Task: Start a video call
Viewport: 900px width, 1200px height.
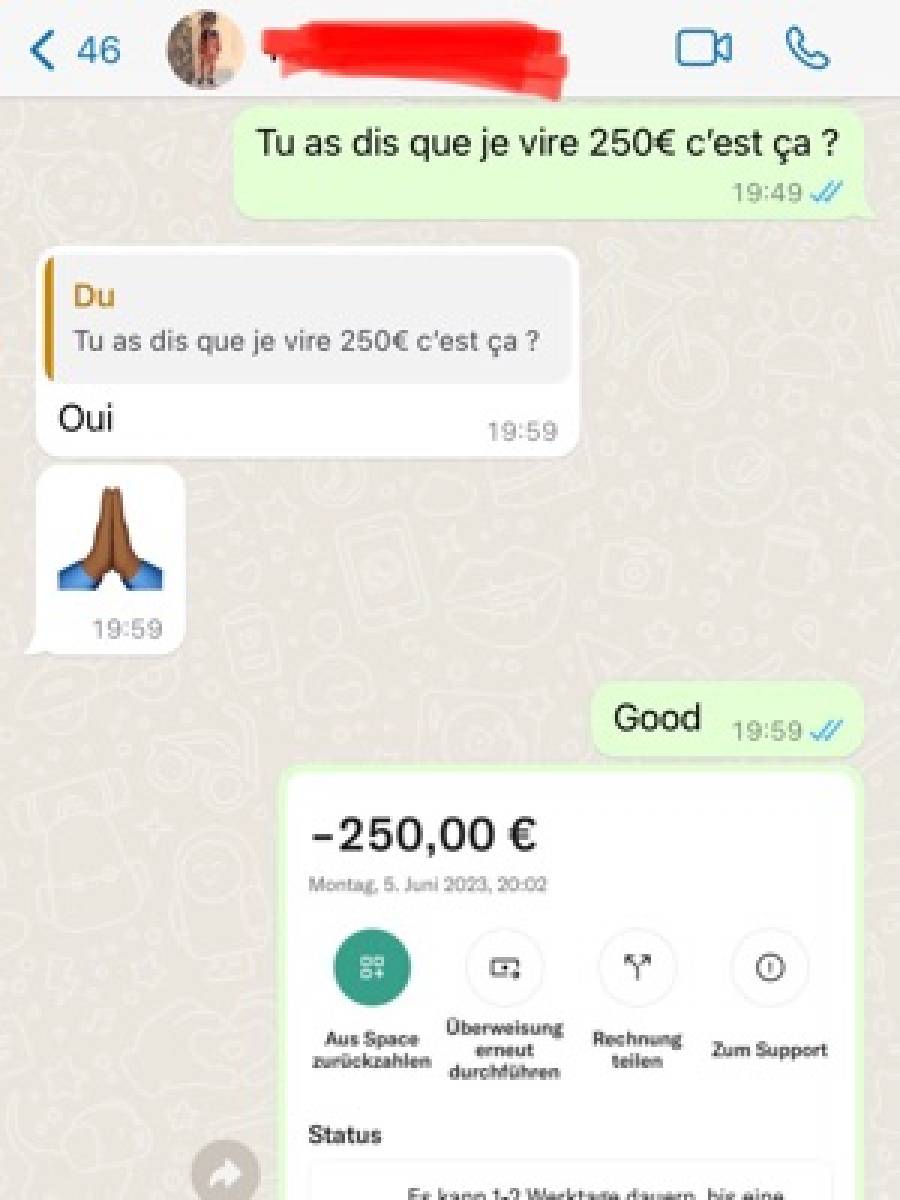Action: tap(703, 49)
